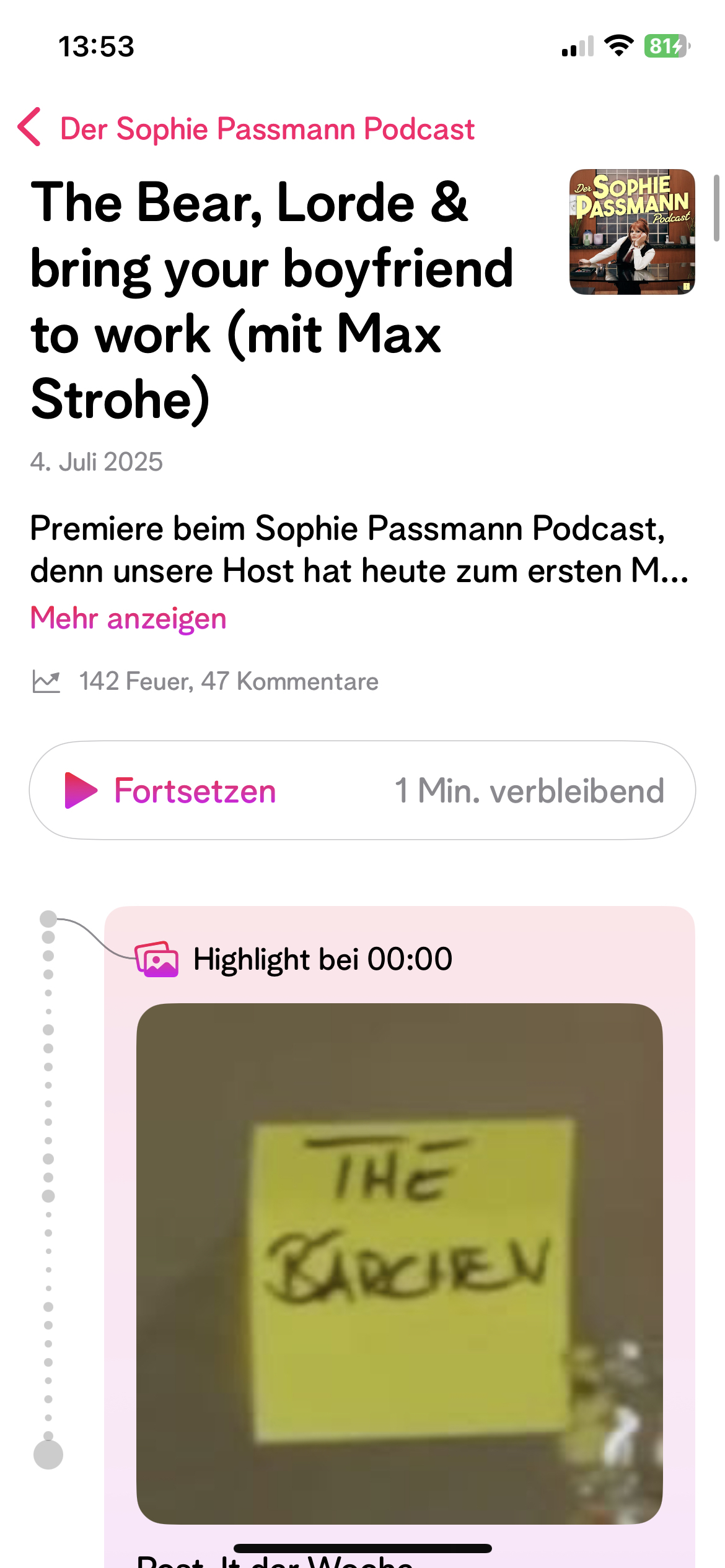Resume playback with Fortsetzen
The width and height of the screenshot is (725, 1568).
pos(362,790)
